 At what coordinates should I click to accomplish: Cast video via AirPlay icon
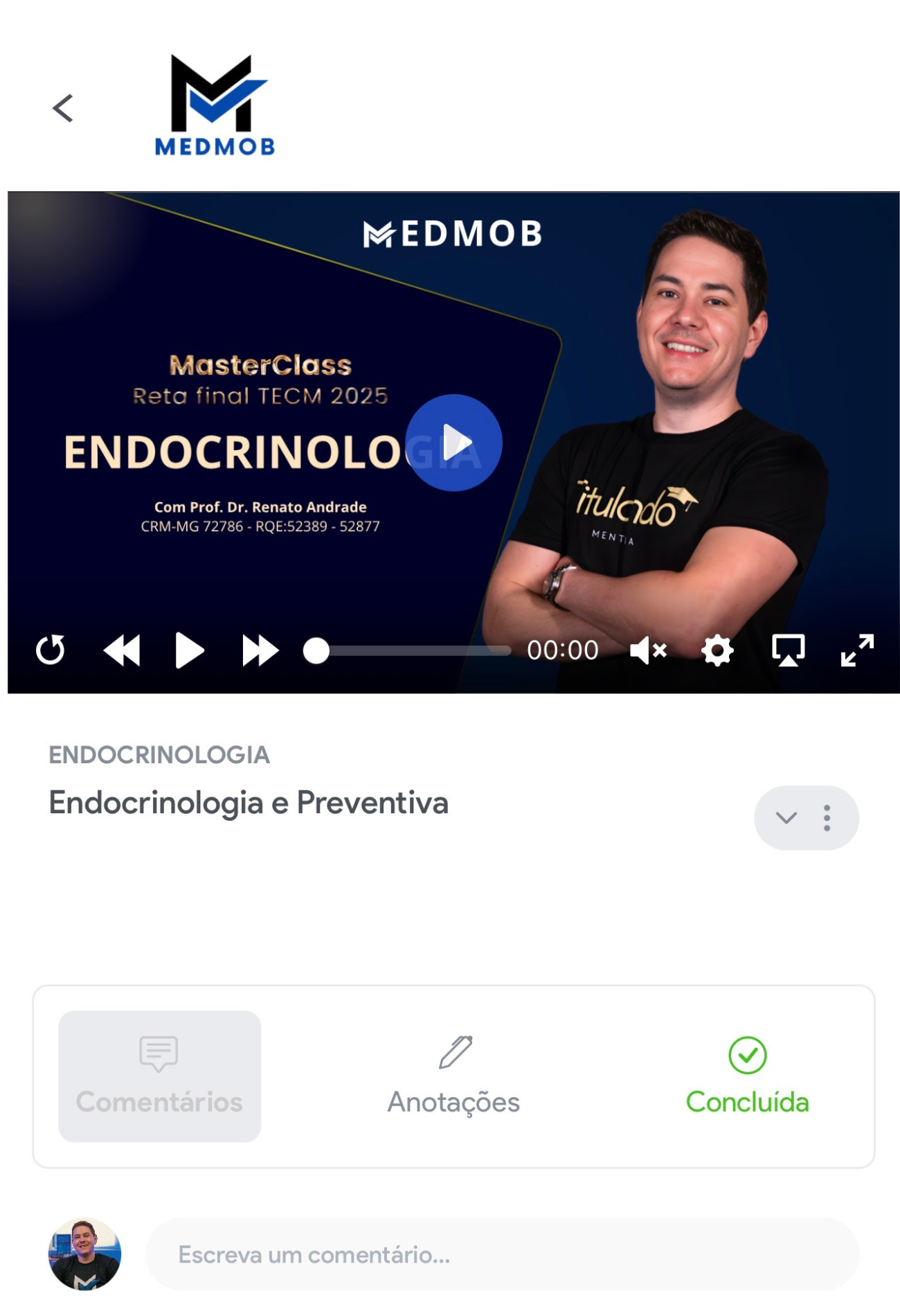pyautogui.click(x=788, y=650)
